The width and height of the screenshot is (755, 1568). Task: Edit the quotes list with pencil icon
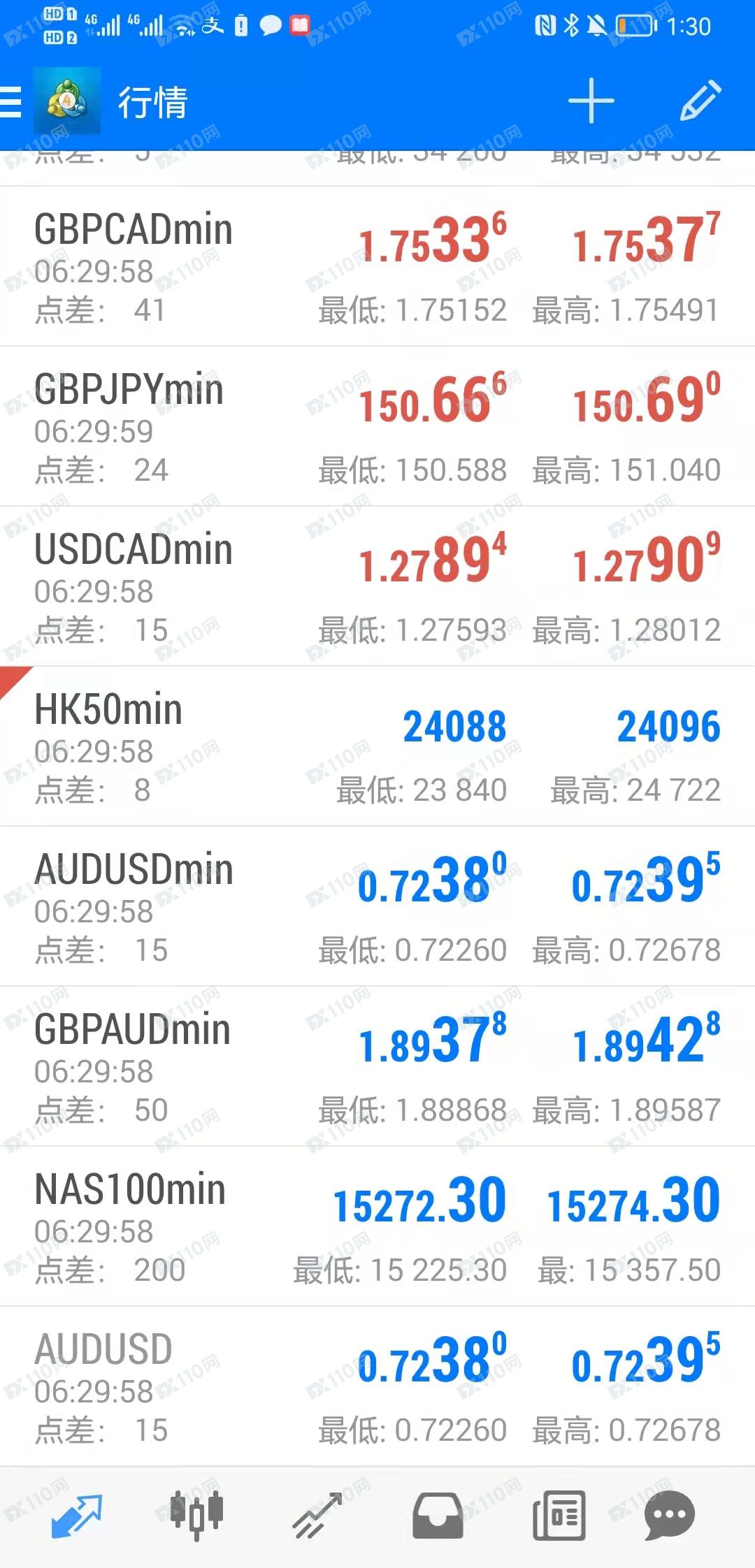[700, 101]
